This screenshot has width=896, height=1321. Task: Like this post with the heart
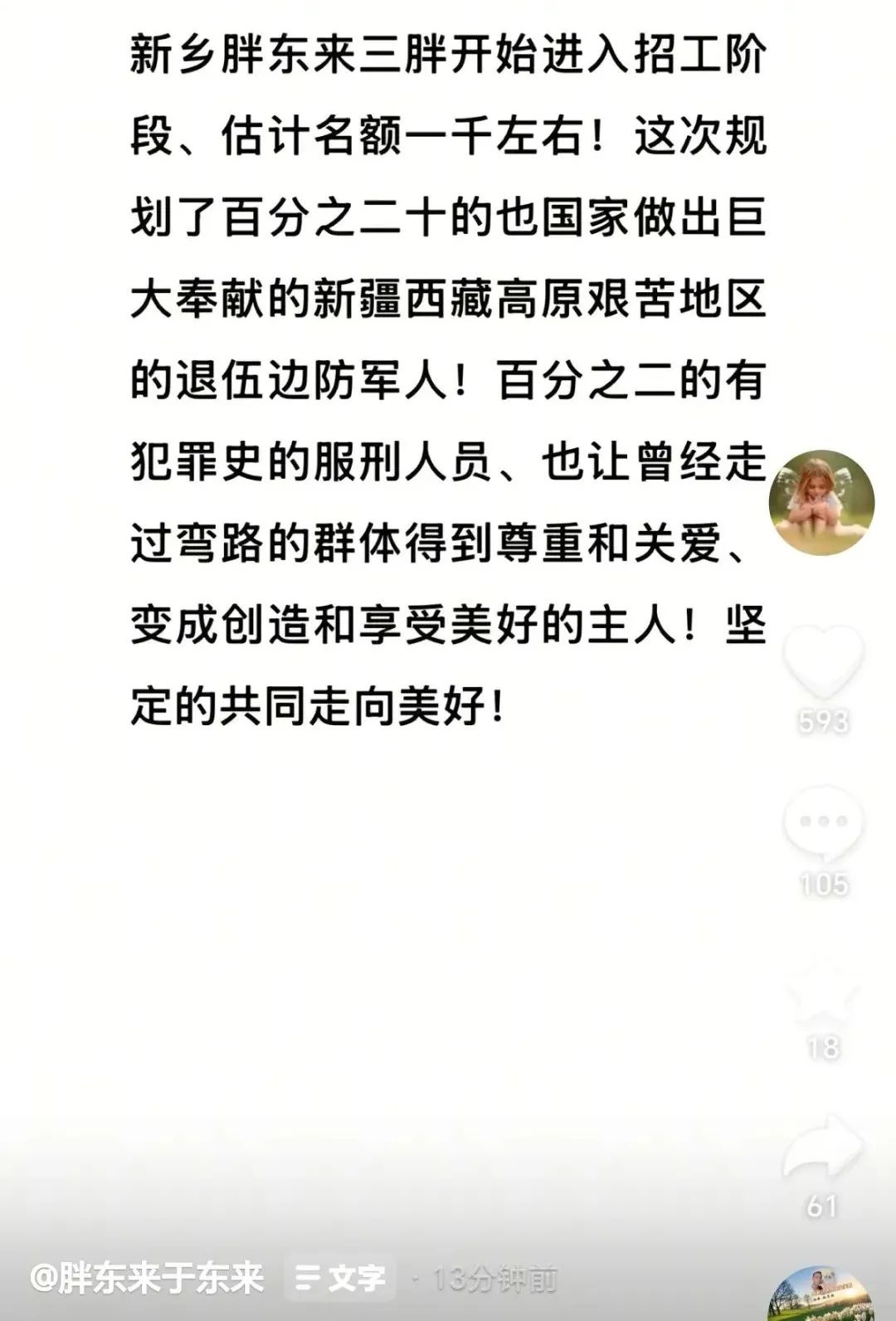pos(823,664)
